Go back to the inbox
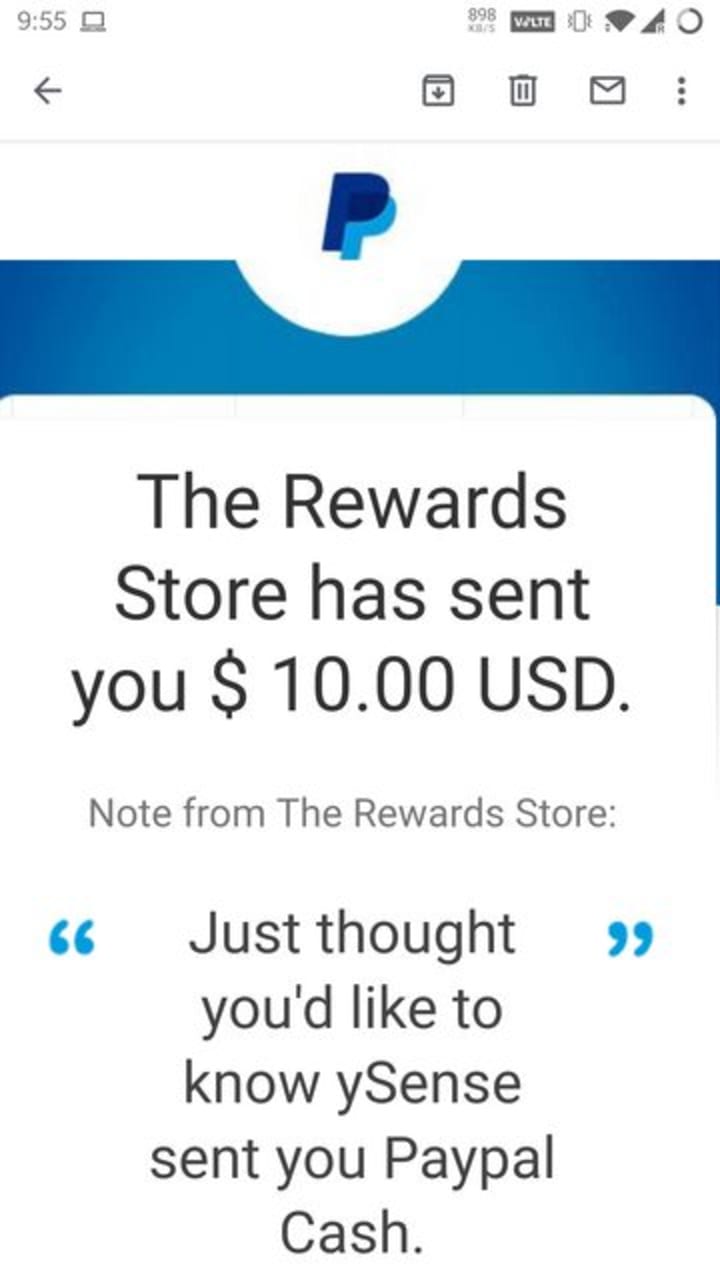 [47, 92]
